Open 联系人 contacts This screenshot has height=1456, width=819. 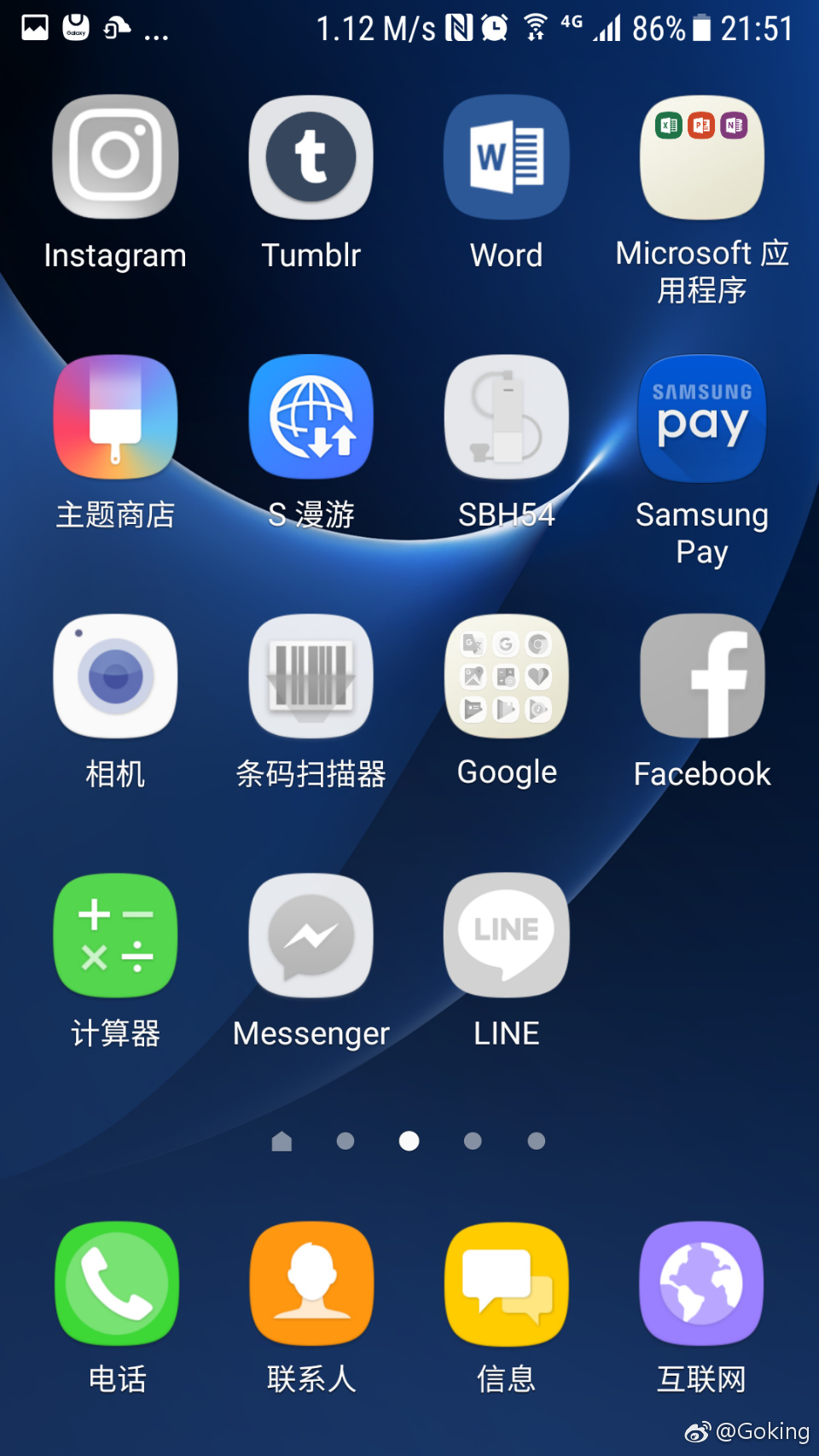[311, 1284]
